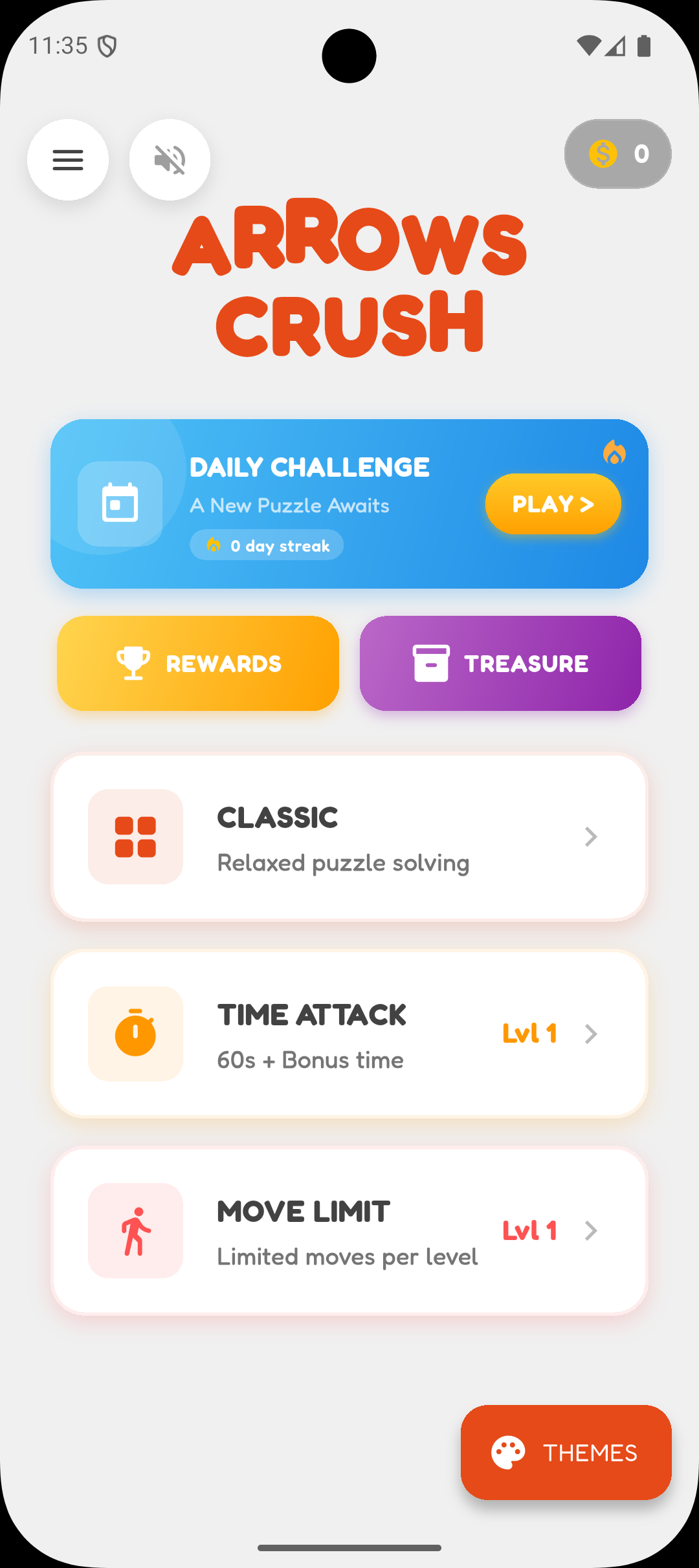The height and width of the screenshot is (1568, 699).
Task: Open the Treasure chest
Action: click(x=500, y=663)
